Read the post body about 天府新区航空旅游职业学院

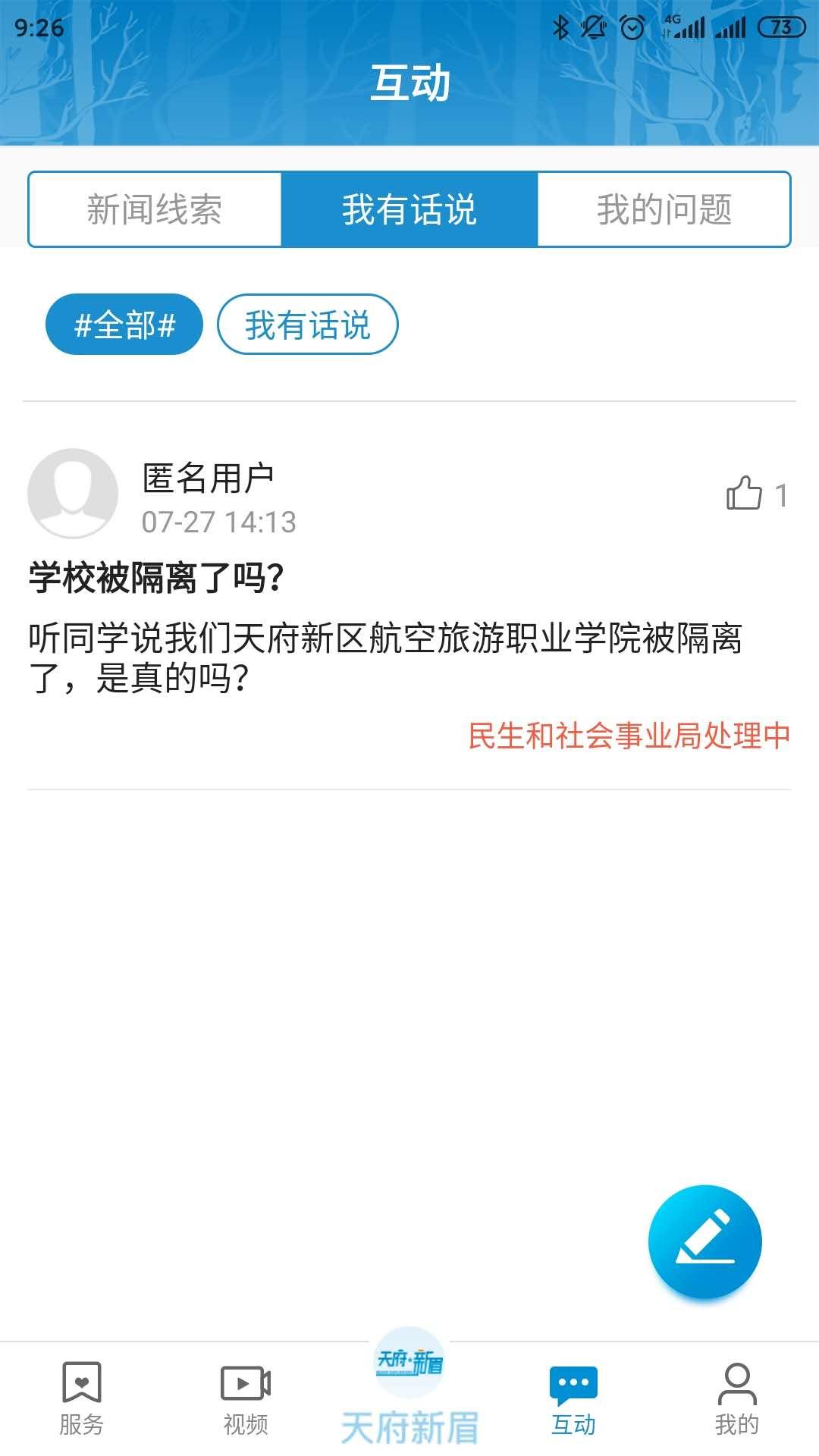[387, 656]
